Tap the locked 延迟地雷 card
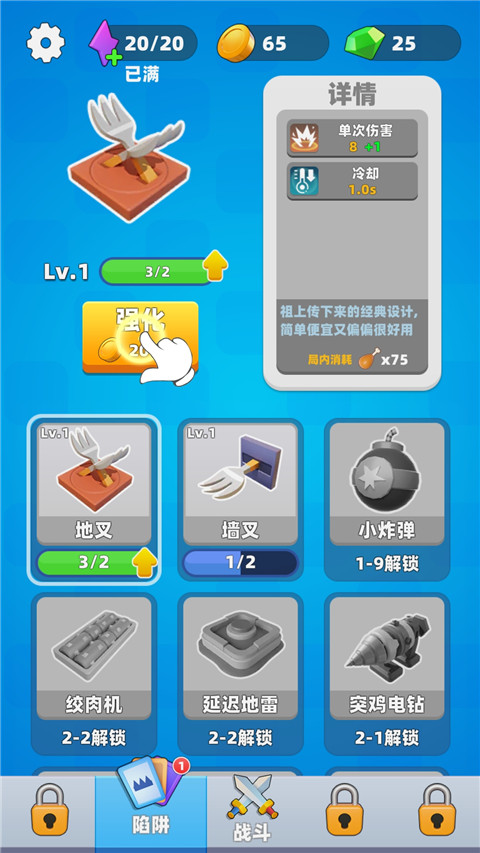 pyautogui.click(x=241, y=674)
